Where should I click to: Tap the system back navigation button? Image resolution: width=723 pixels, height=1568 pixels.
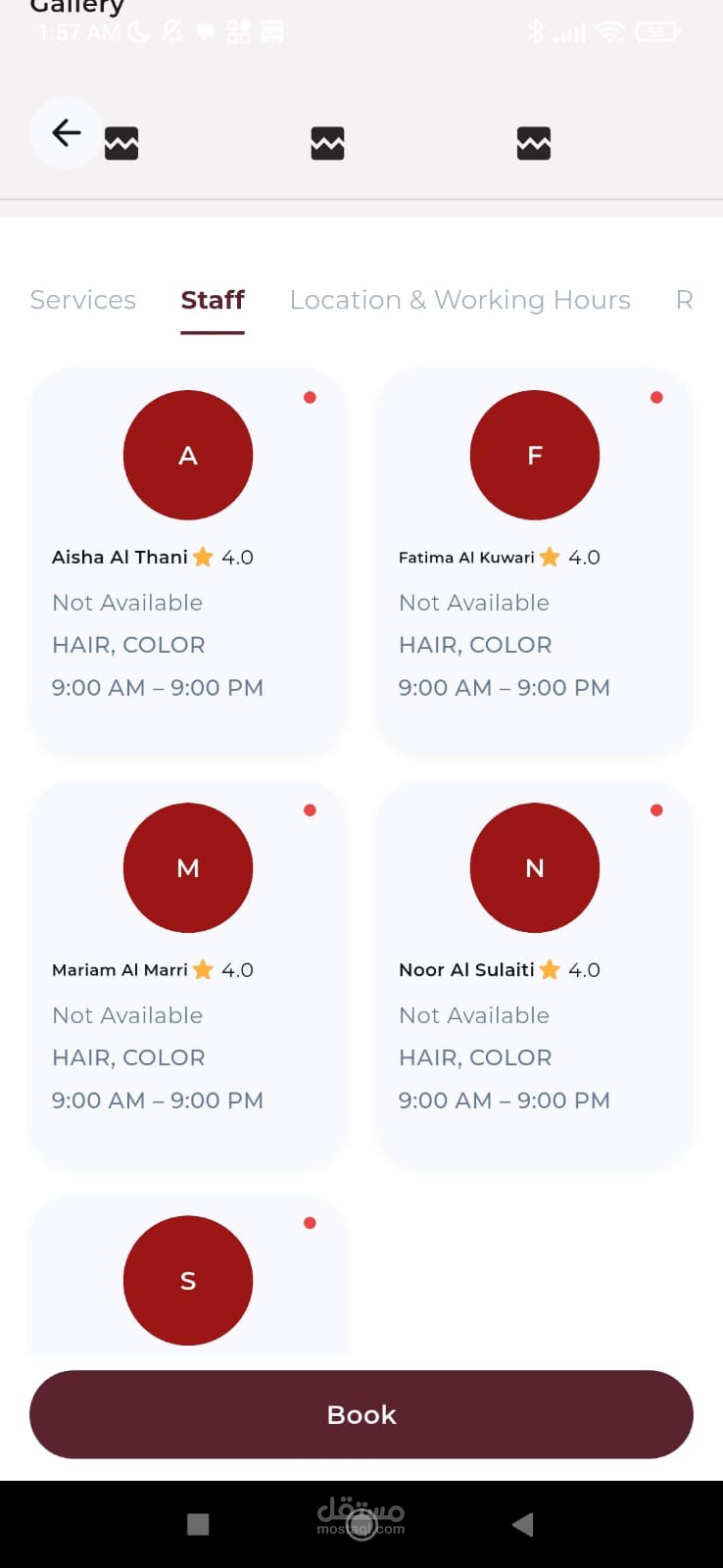click(523, 1524)
